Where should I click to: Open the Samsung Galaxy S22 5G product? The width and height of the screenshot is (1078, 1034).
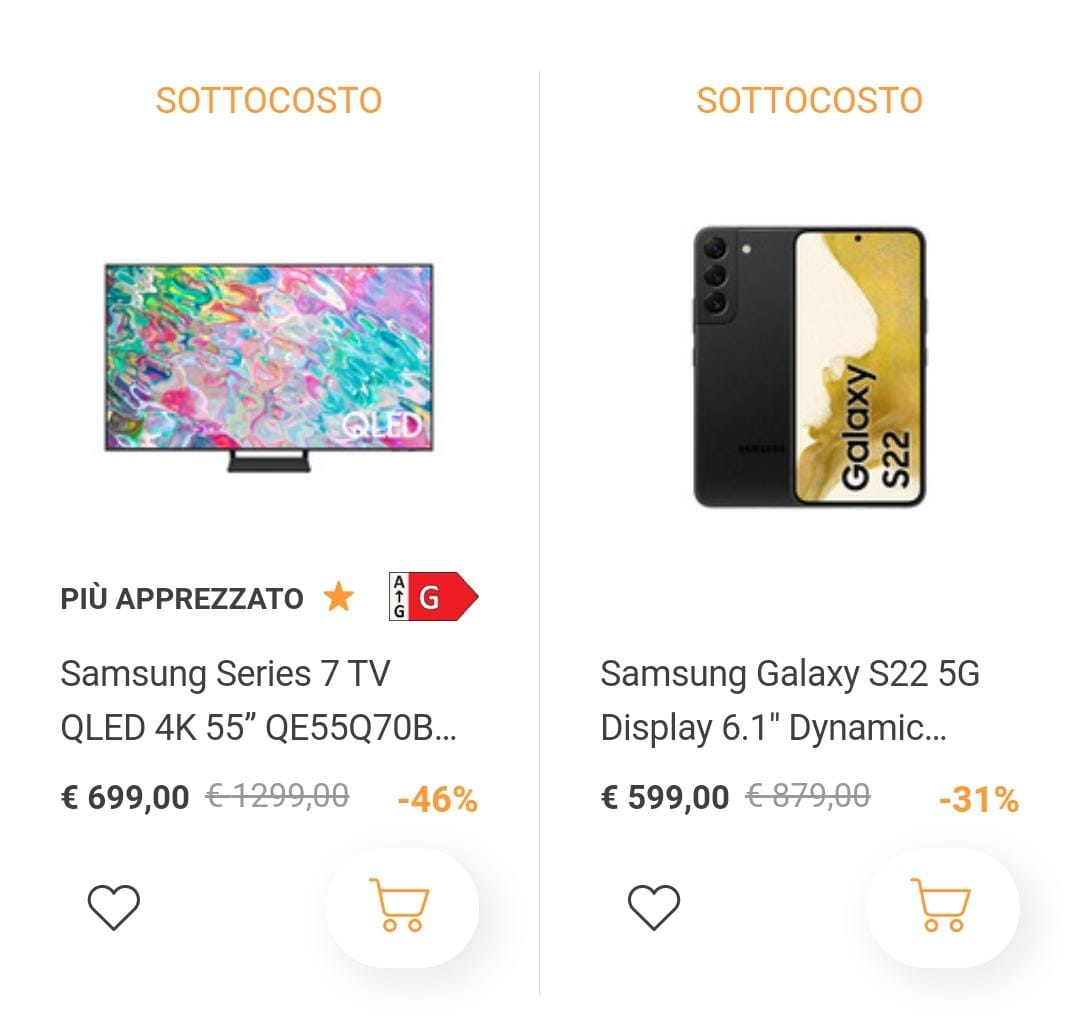click(x=790, y=701)
